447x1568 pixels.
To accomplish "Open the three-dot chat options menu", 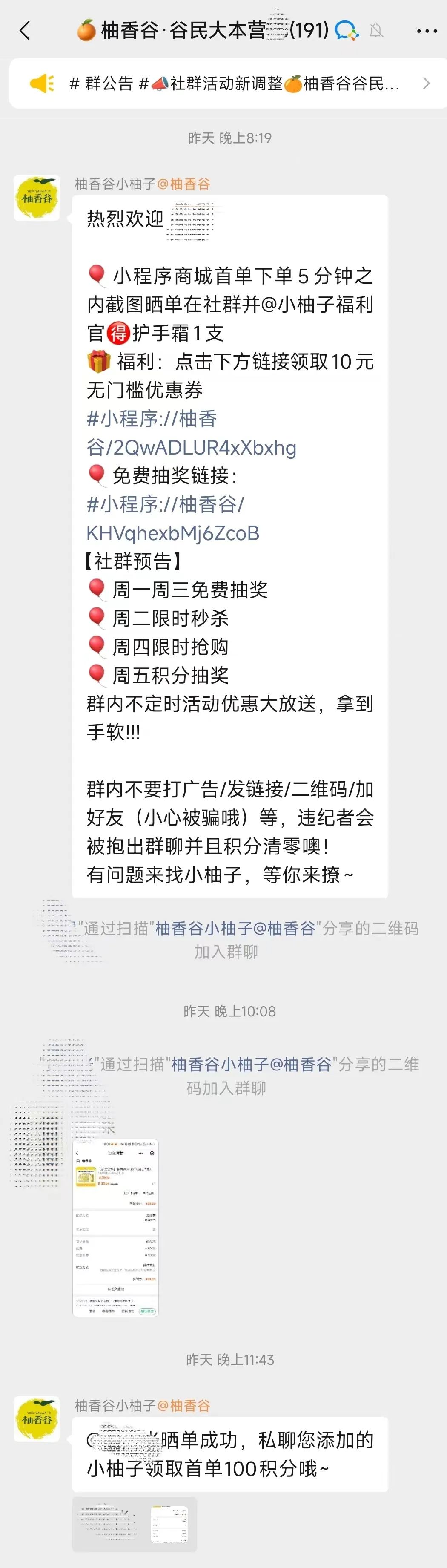I will (427, 30).
